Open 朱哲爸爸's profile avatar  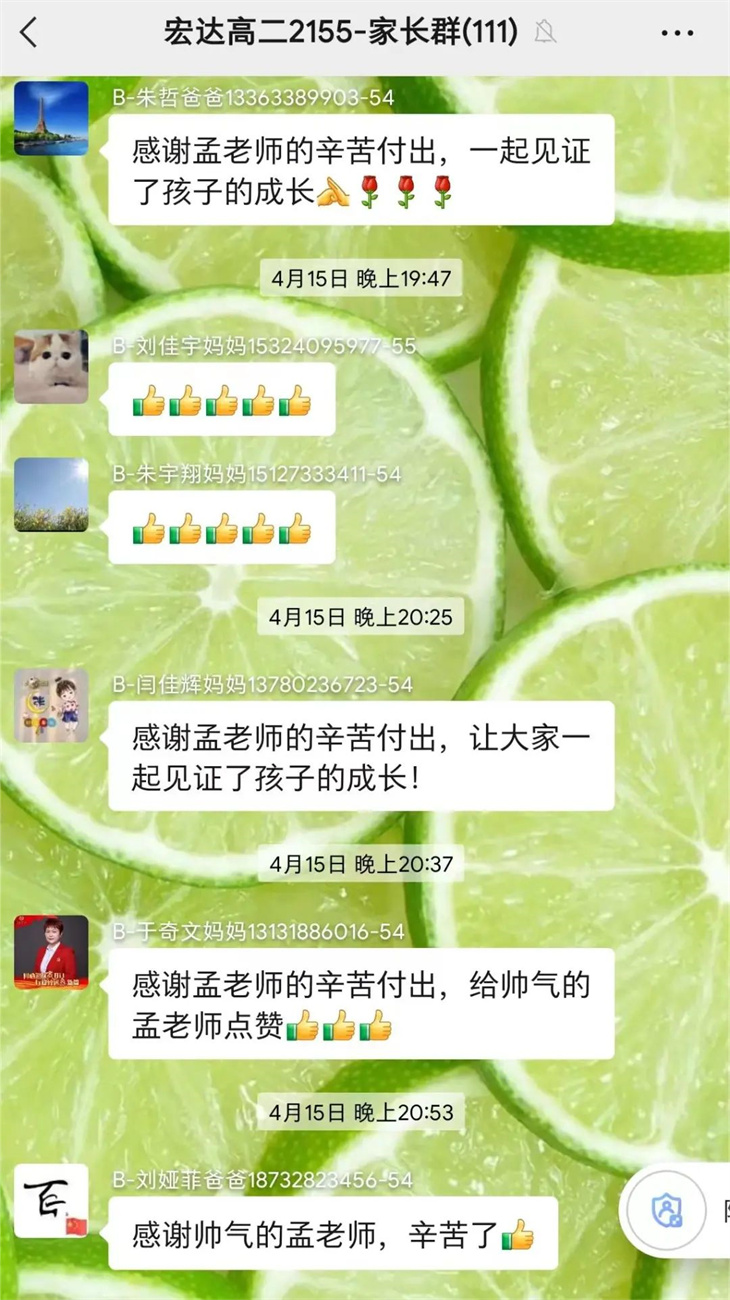click(x=51, y=118)
